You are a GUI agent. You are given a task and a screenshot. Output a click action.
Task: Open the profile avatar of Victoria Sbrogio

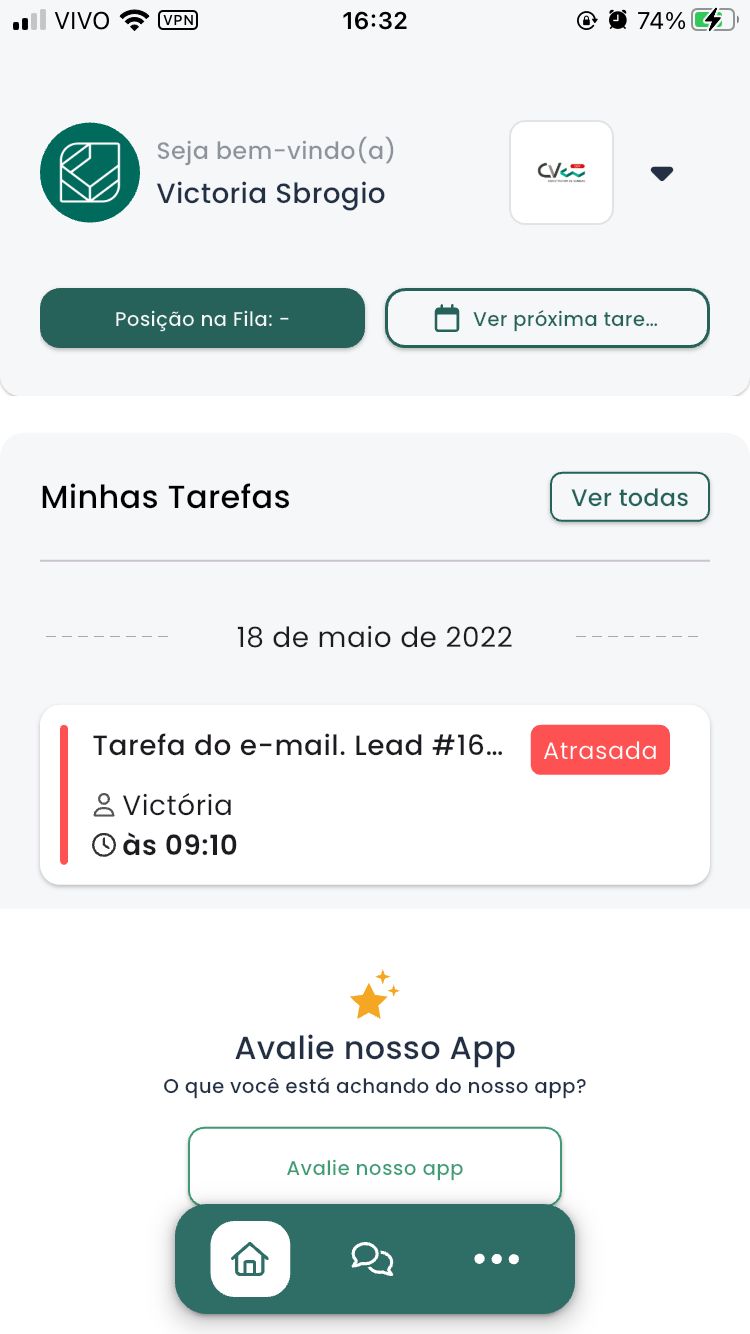90,173
